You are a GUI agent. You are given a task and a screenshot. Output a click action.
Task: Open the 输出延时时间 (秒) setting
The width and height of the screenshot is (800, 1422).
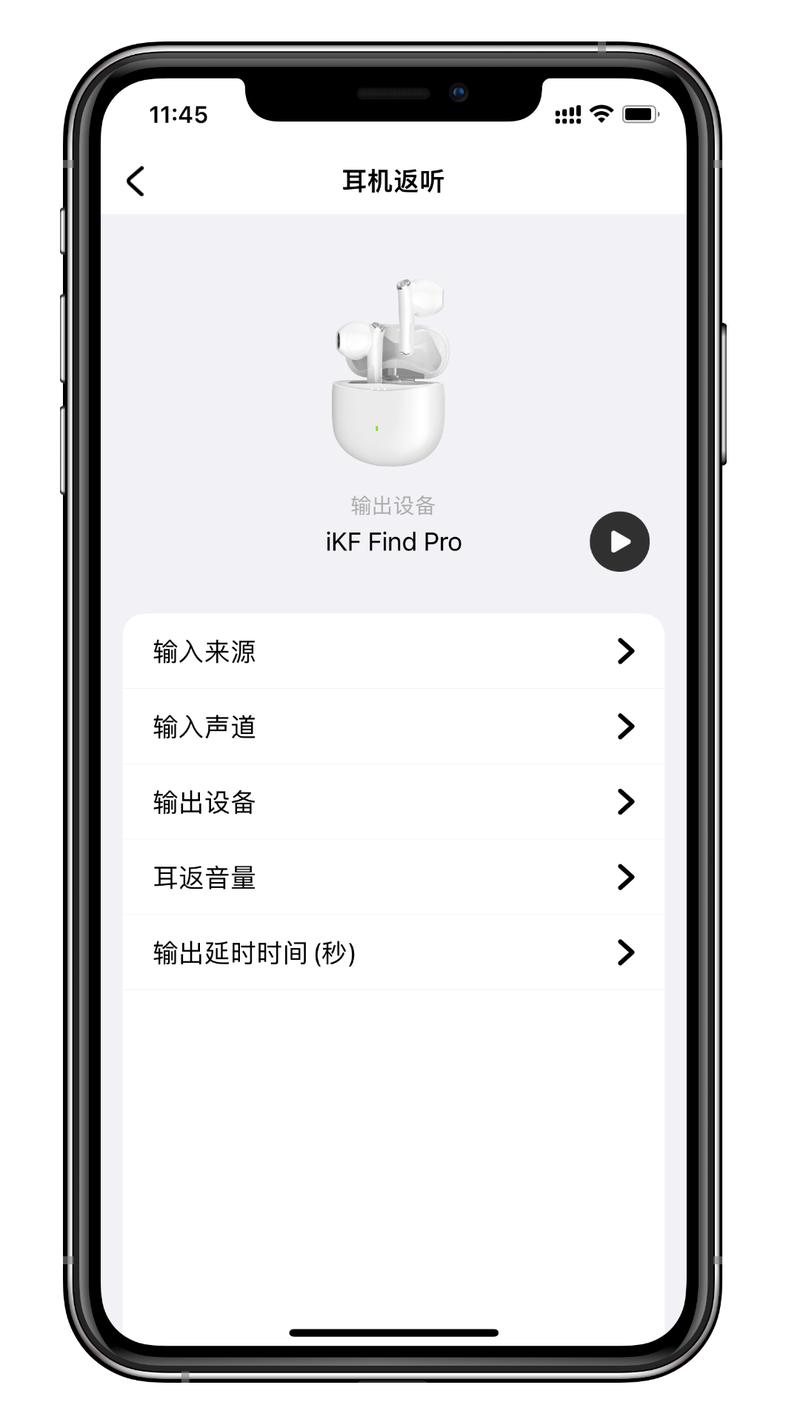[393, 953]
